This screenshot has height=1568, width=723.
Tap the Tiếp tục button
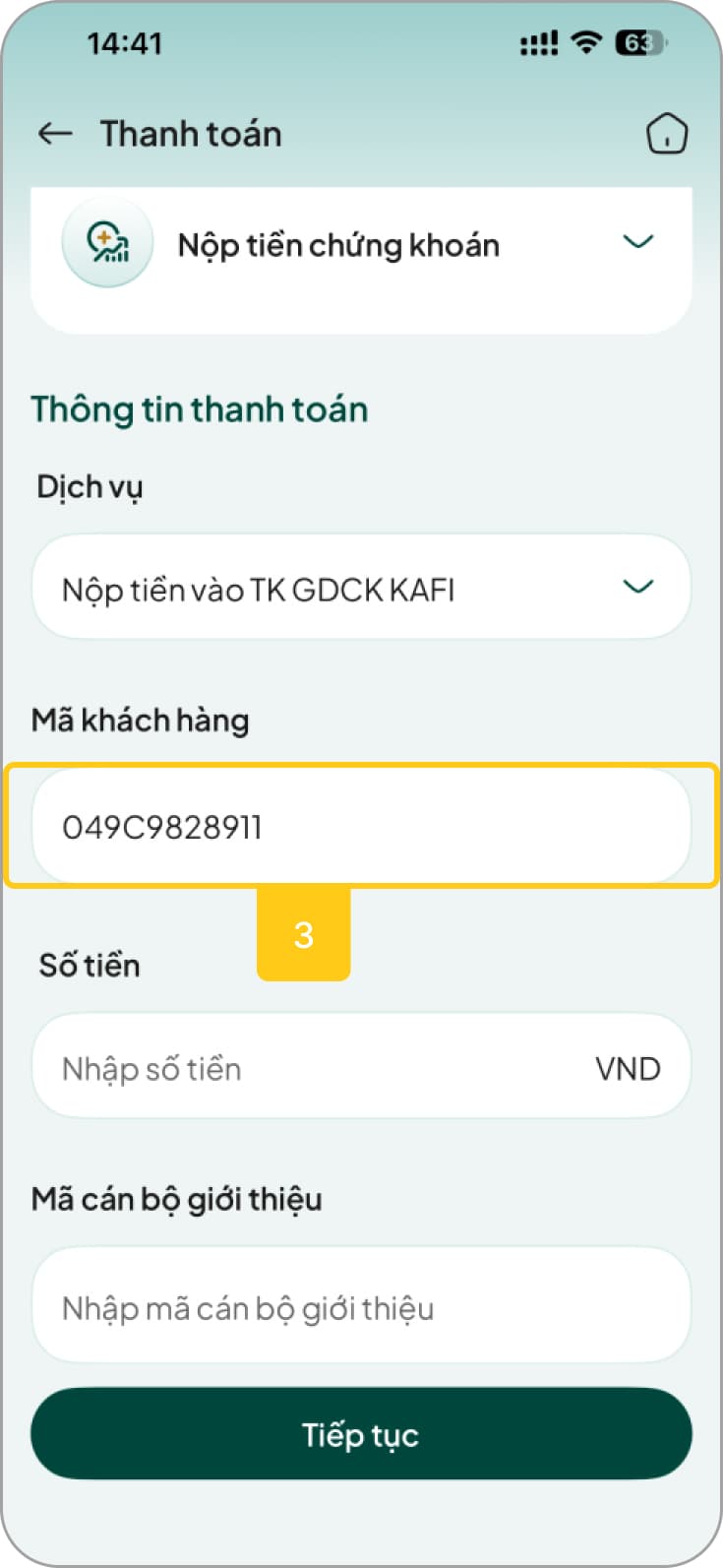coord(361,1434)
